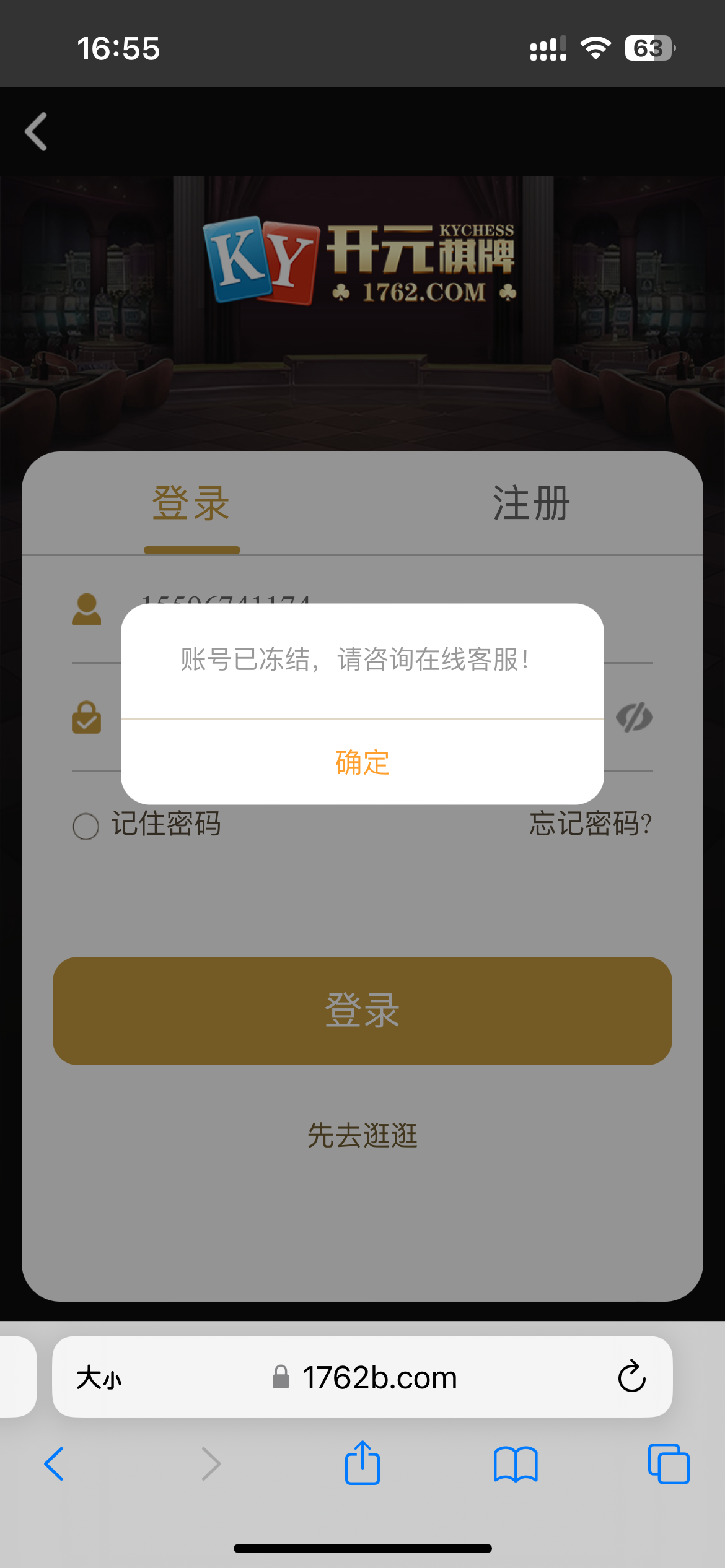Tap the Safari back chevron at bottom left

pos(54,1465)
